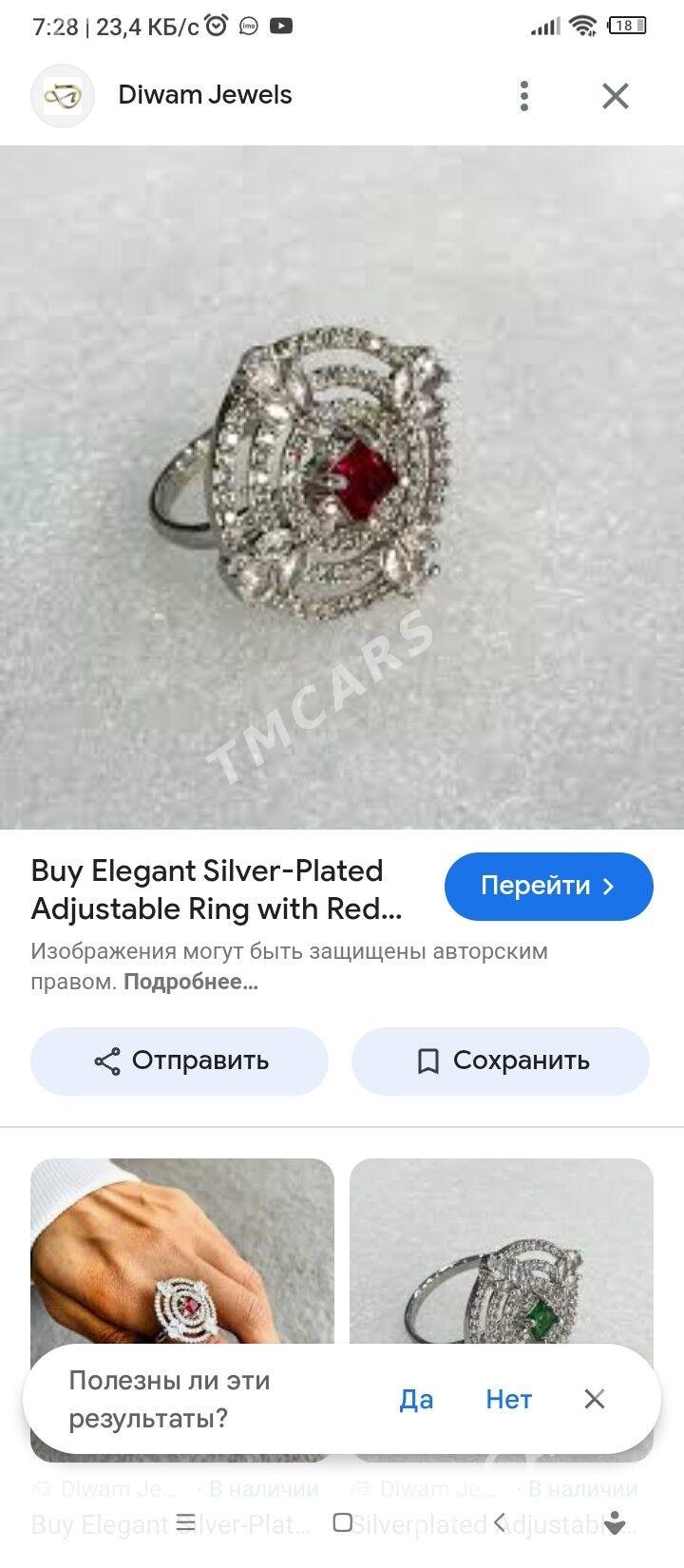Open the Diwam Jewels source title
The image size is (684, 1568).
coord(204,95)
